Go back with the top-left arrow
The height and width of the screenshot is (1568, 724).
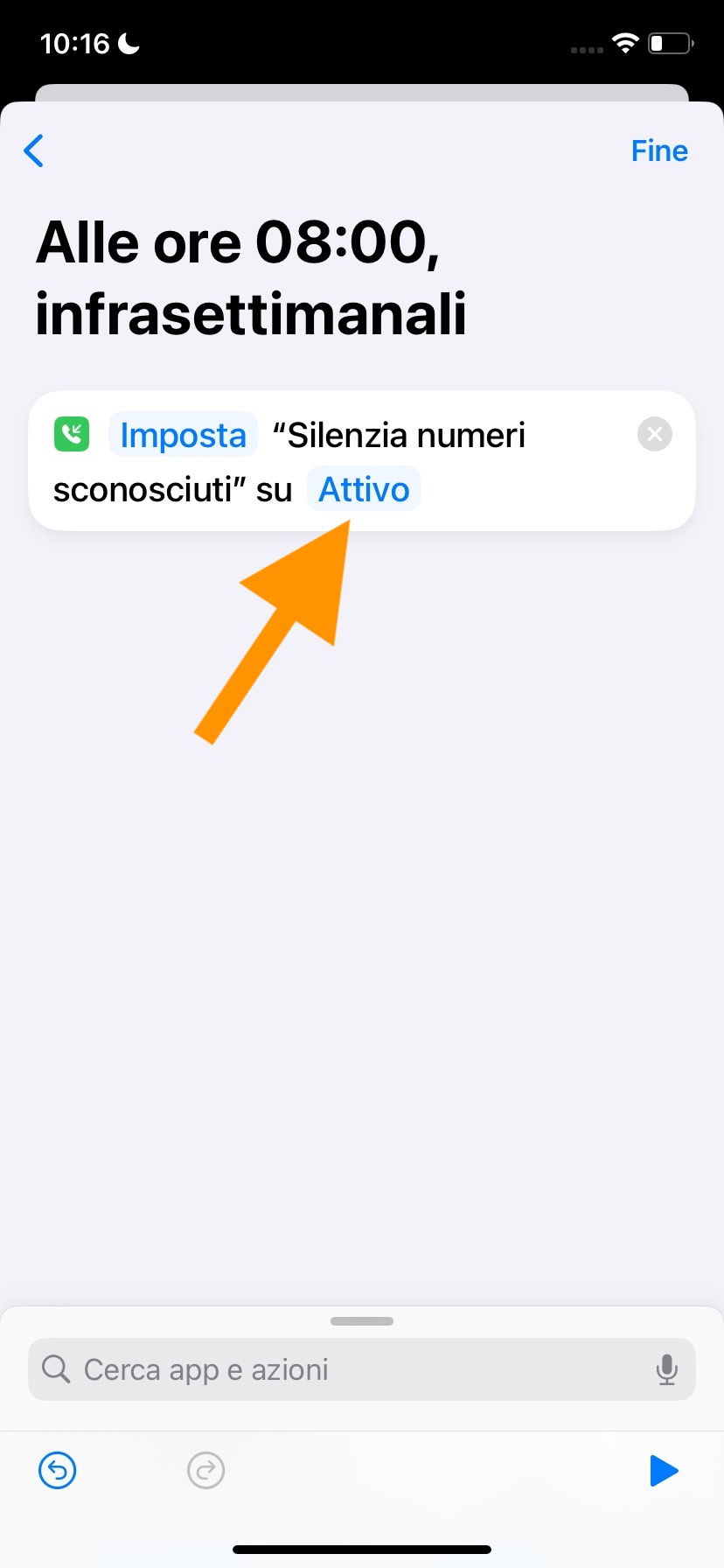pyautogui.click(x=34, y=150)
